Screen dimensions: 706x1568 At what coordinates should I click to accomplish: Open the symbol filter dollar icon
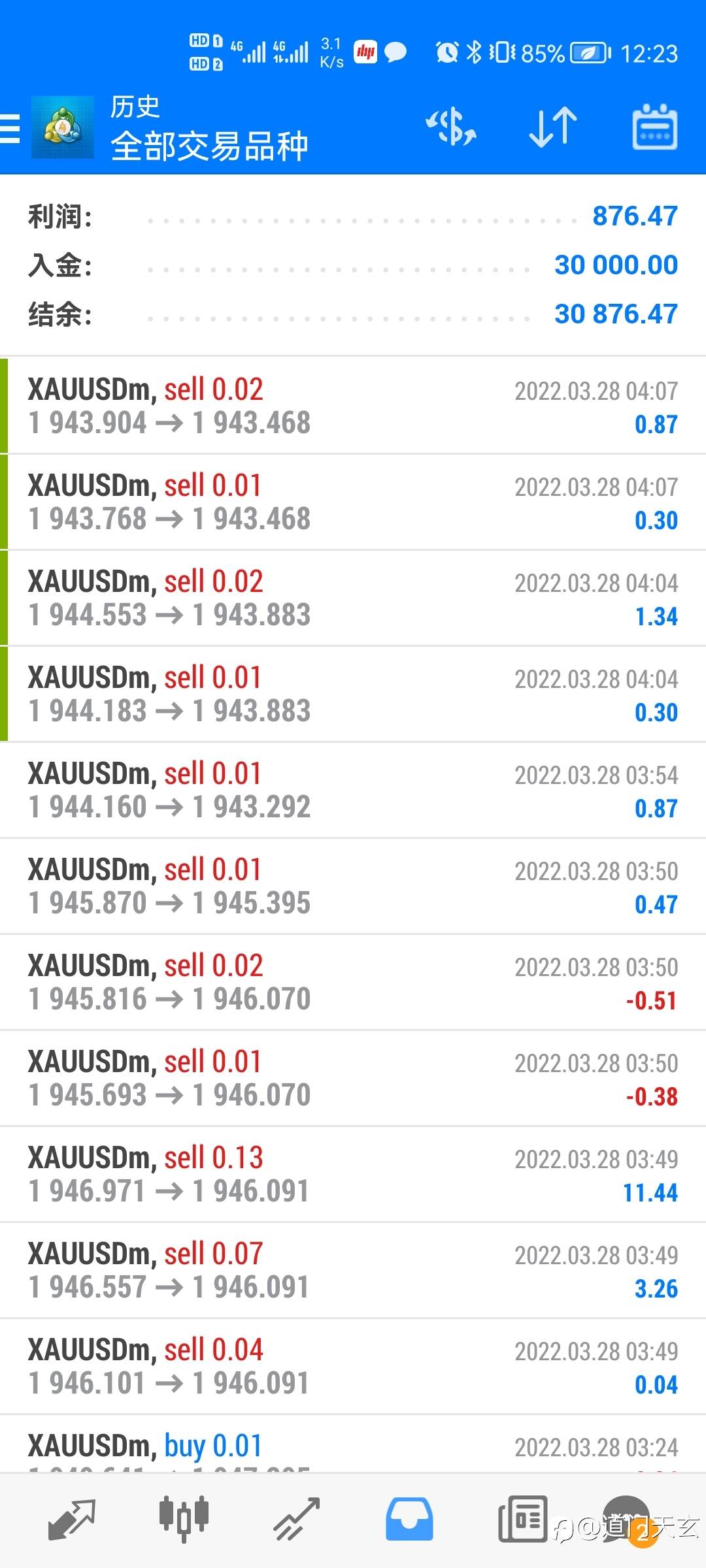[x=451, y=127]
